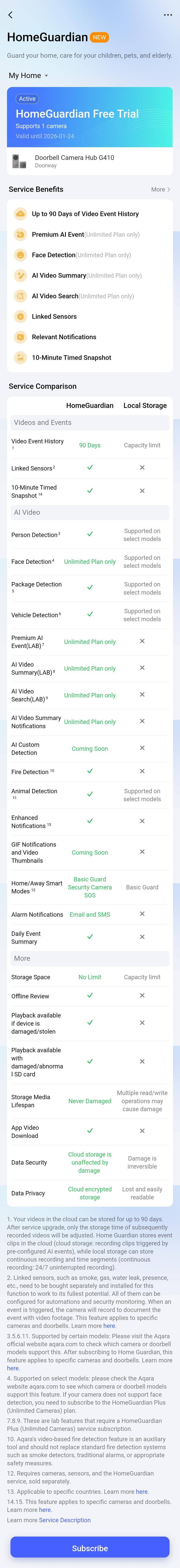Select Doorbell Camera Hub G410 device row
This screenshot has width=180, height=1568.
coord(90,161)
